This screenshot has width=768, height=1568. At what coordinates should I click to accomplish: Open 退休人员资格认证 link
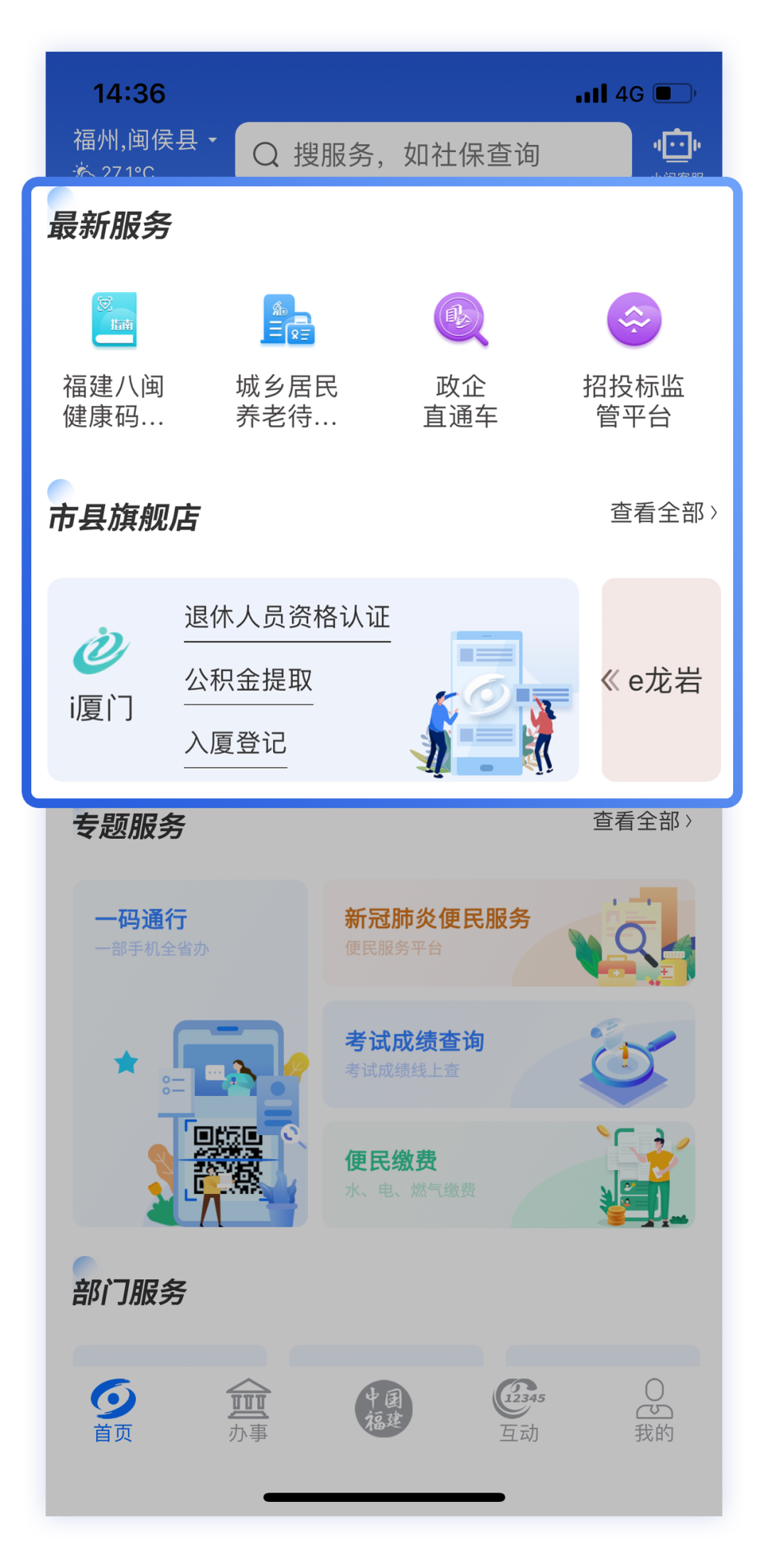coord(287,617)
